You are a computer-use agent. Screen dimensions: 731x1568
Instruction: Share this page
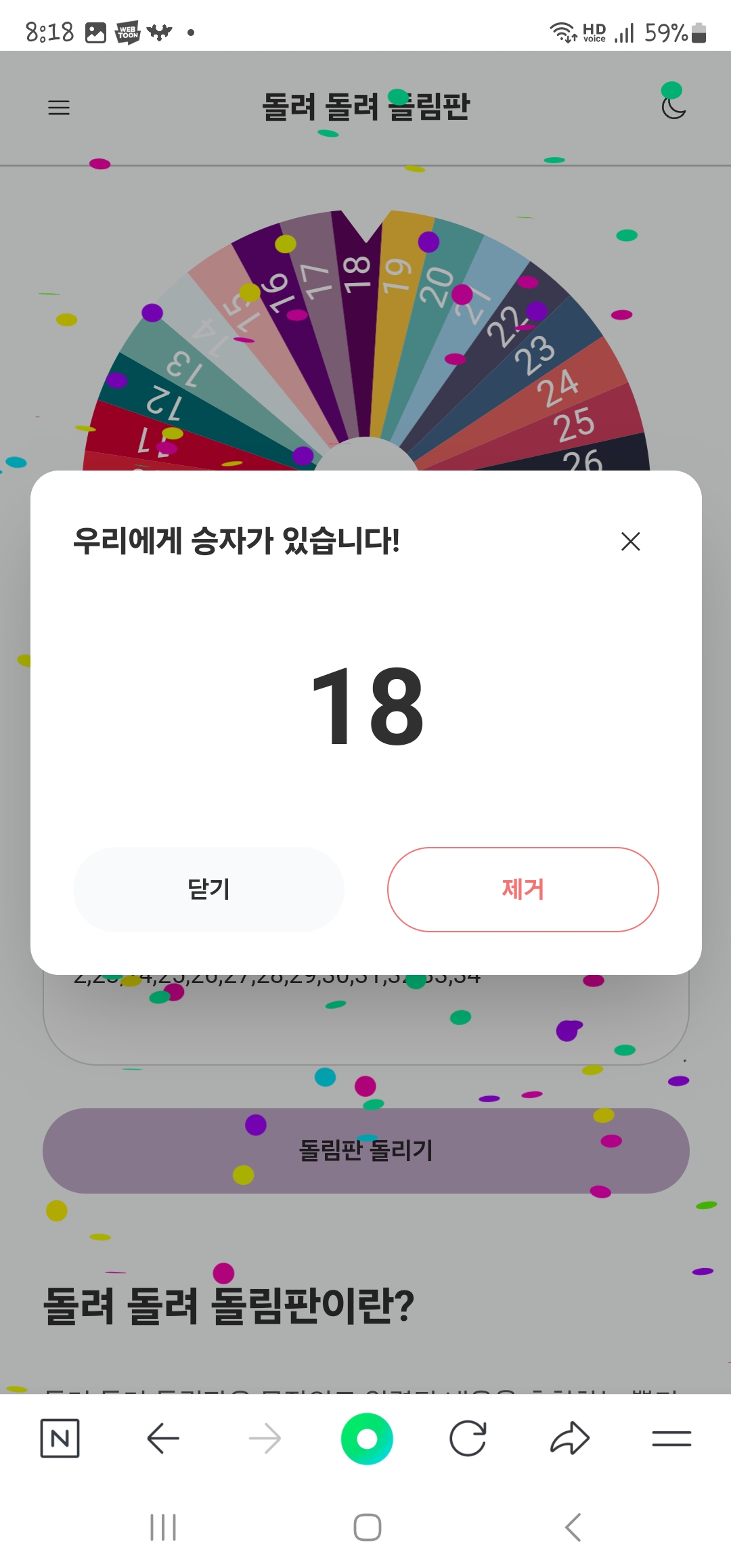pyautogui.click(x=569, y=1438)
